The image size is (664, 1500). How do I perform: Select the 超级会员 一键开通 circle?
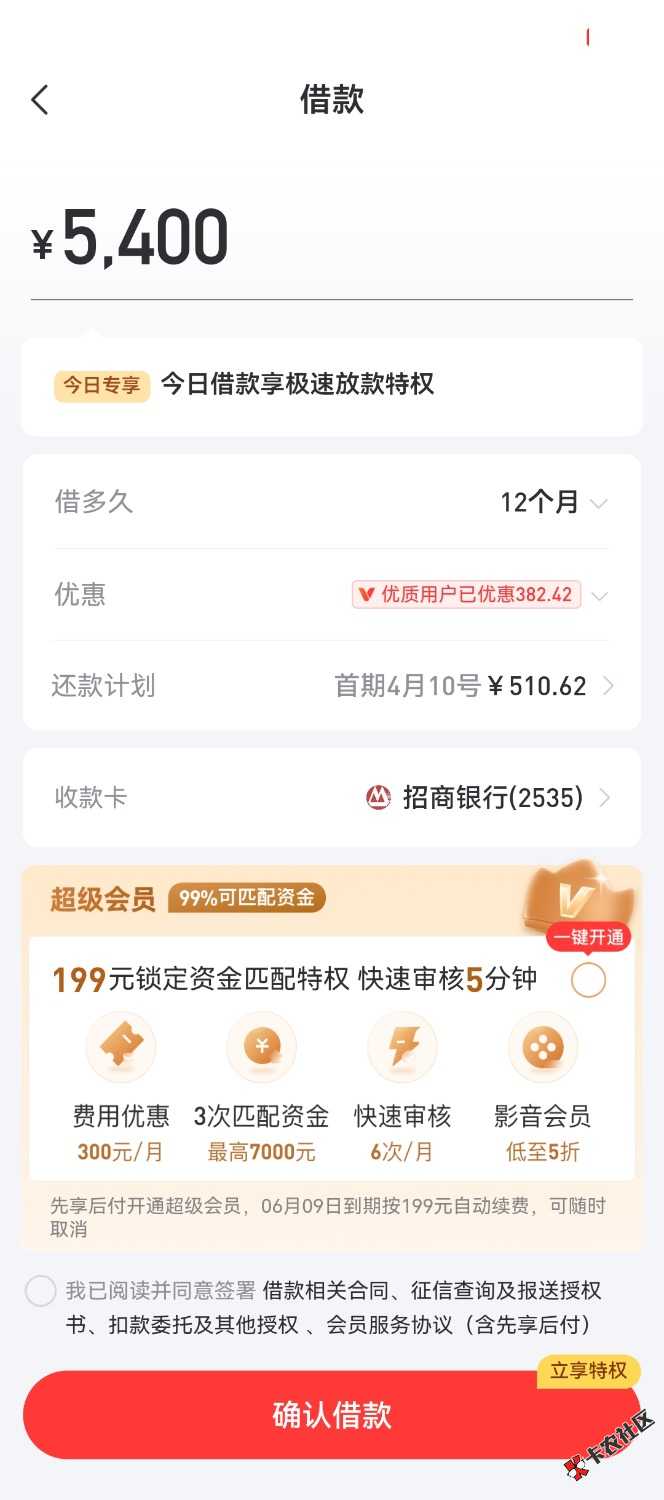pos(588,981)
